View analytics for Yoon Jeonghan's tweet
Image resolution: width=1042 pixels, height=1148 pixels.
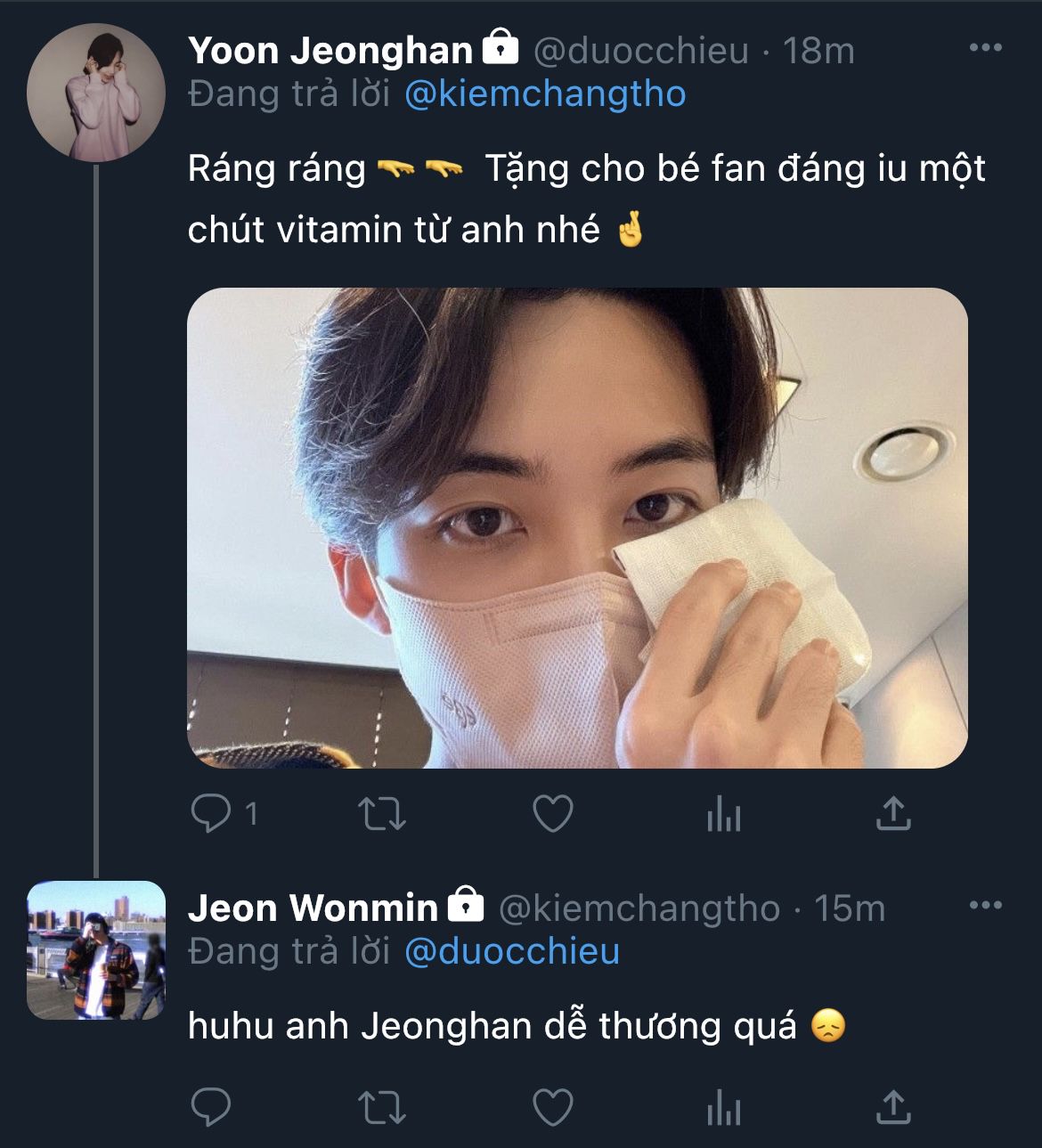point(723,813)
